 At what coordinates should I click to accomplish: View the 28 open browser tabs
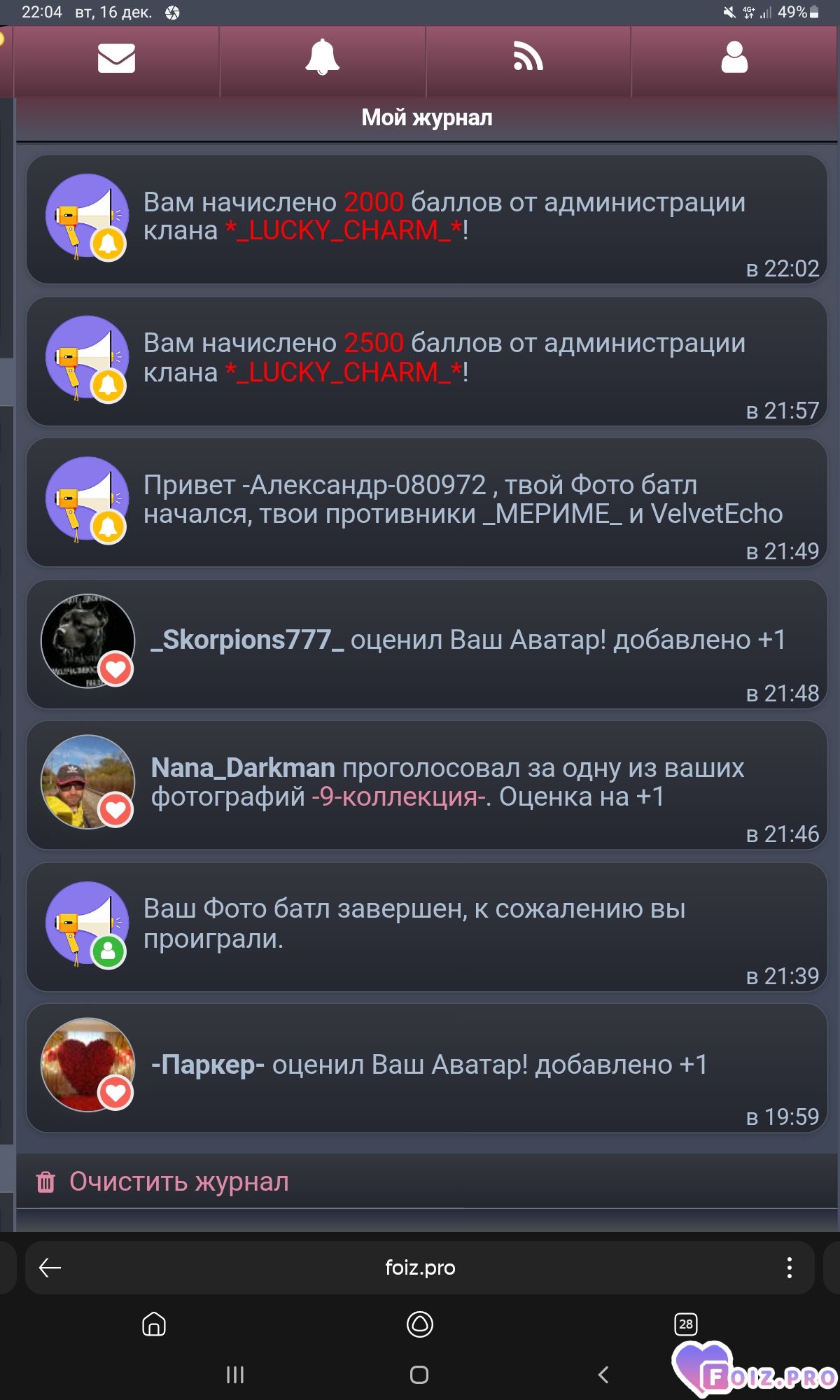click(x=685, y=1324)
